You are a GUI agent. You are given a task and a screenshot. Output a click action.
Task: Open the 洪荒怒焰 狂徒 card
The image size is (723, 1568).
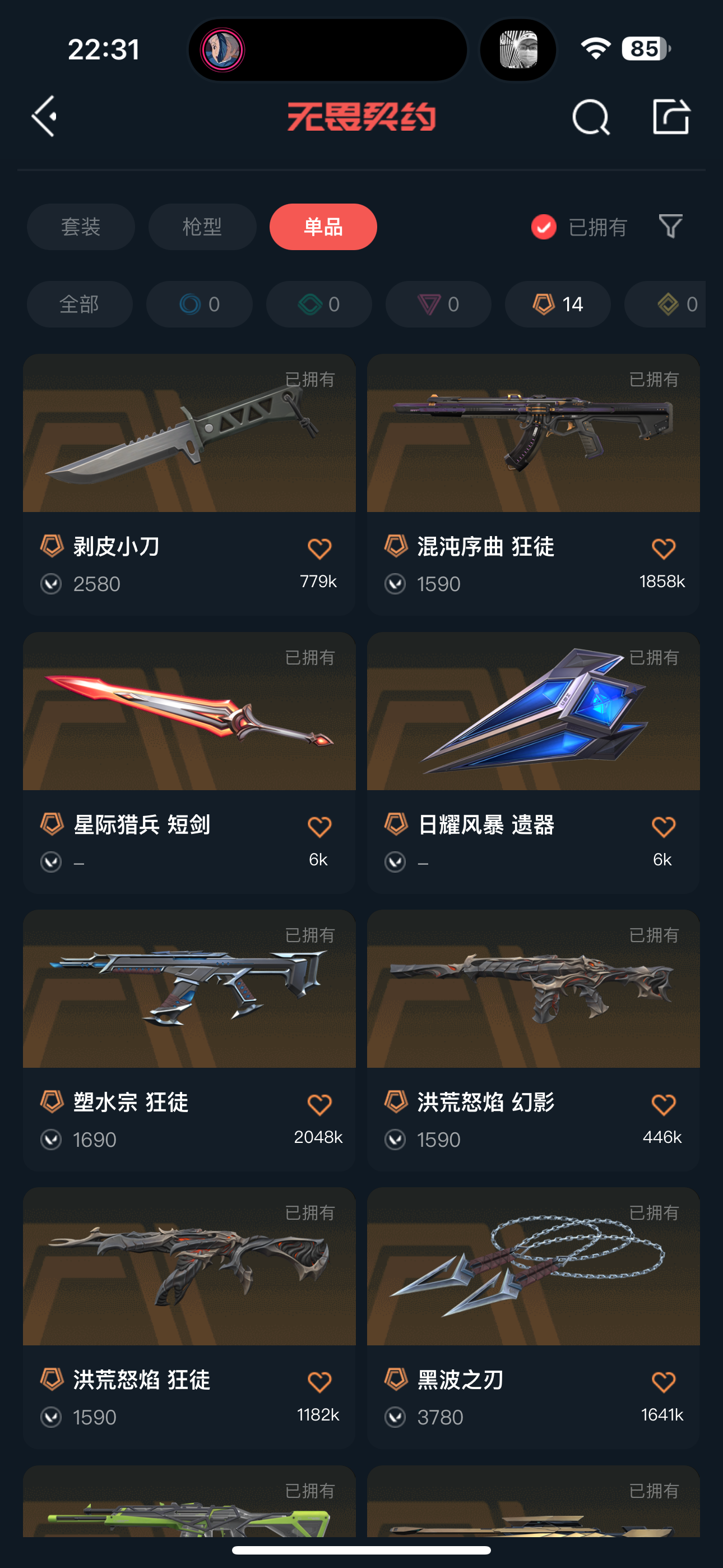pos(189,1266)
